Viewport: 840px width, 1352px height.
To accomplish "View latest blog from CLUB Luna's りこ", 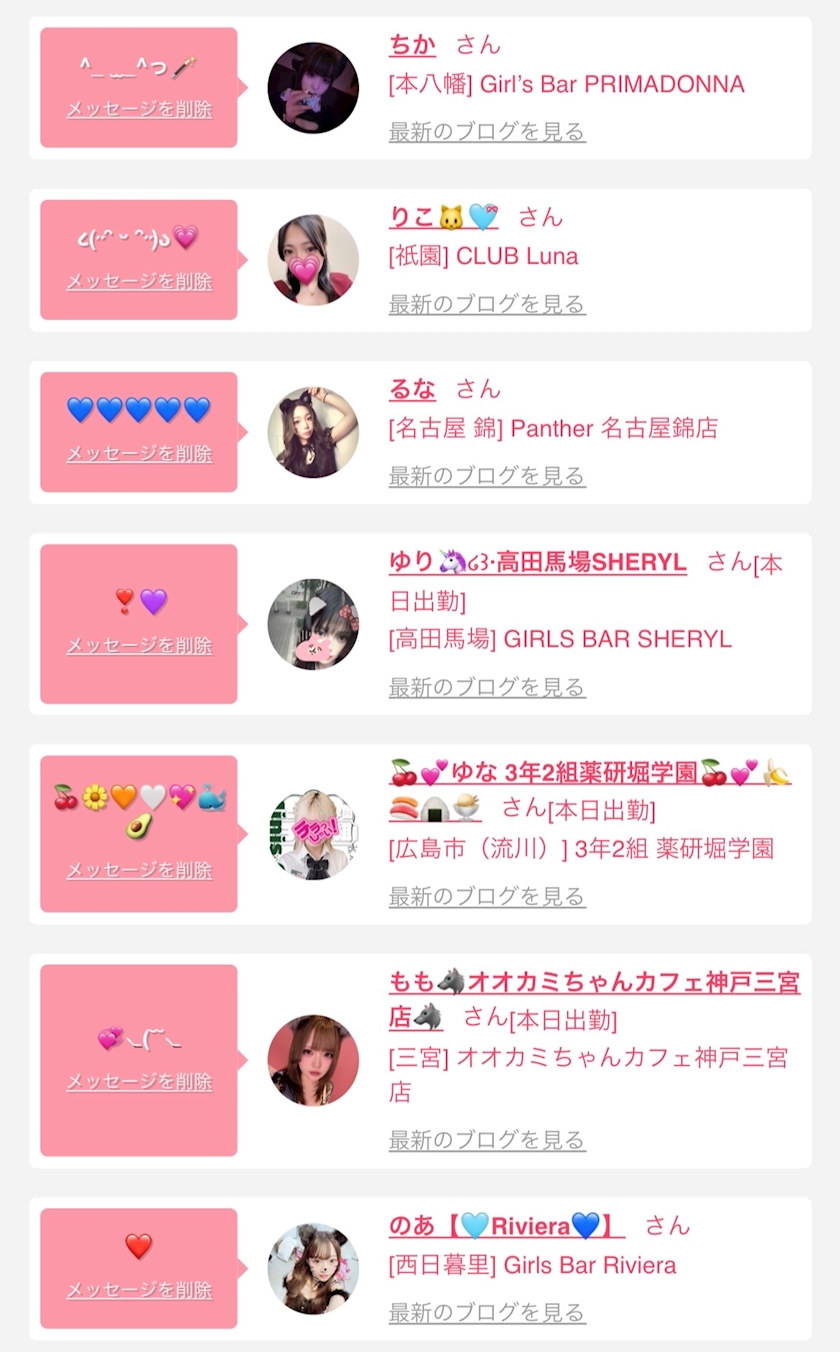I will (x=487, y=303).
